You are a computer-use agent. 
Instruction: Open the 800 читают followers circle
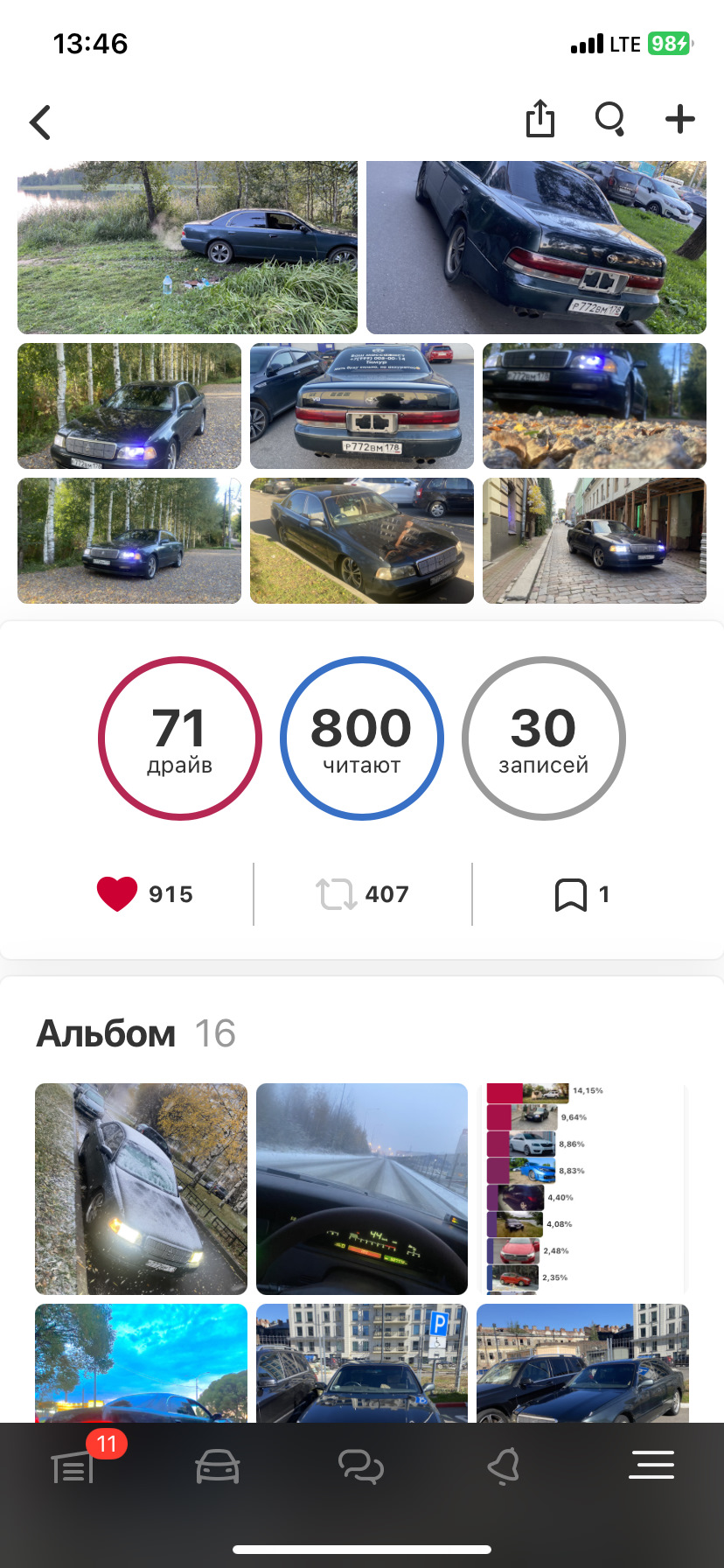[x=362, y=738]
